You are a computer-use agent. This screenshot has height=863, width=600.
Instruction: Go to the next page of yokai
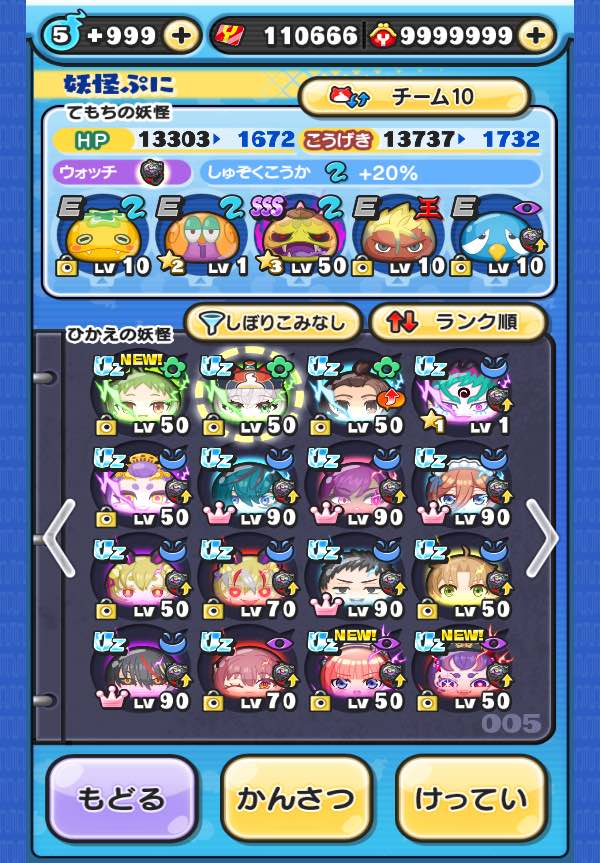pyautogui.click(x=542, y=538)
